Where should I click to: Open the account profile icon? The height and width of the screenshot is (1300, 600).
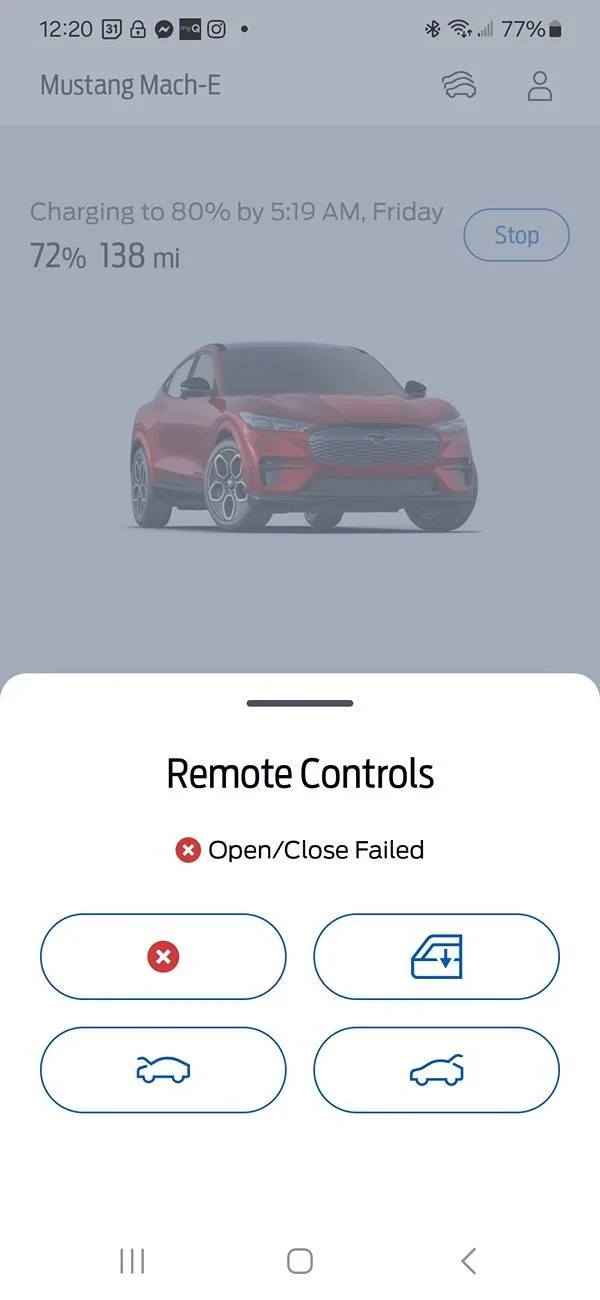540,86
